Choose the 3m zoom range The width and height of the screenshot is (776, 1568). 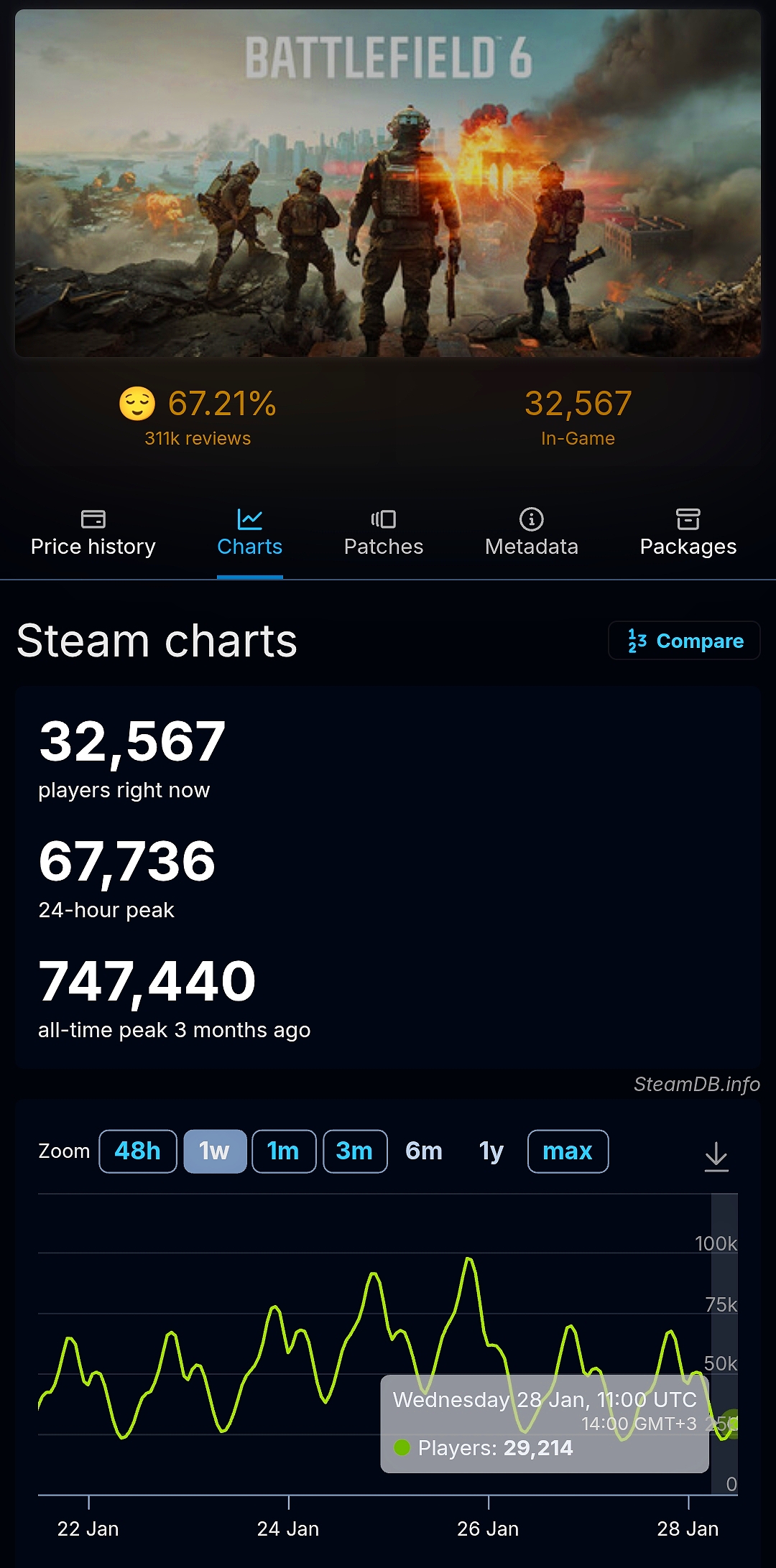pos(355,1151)
